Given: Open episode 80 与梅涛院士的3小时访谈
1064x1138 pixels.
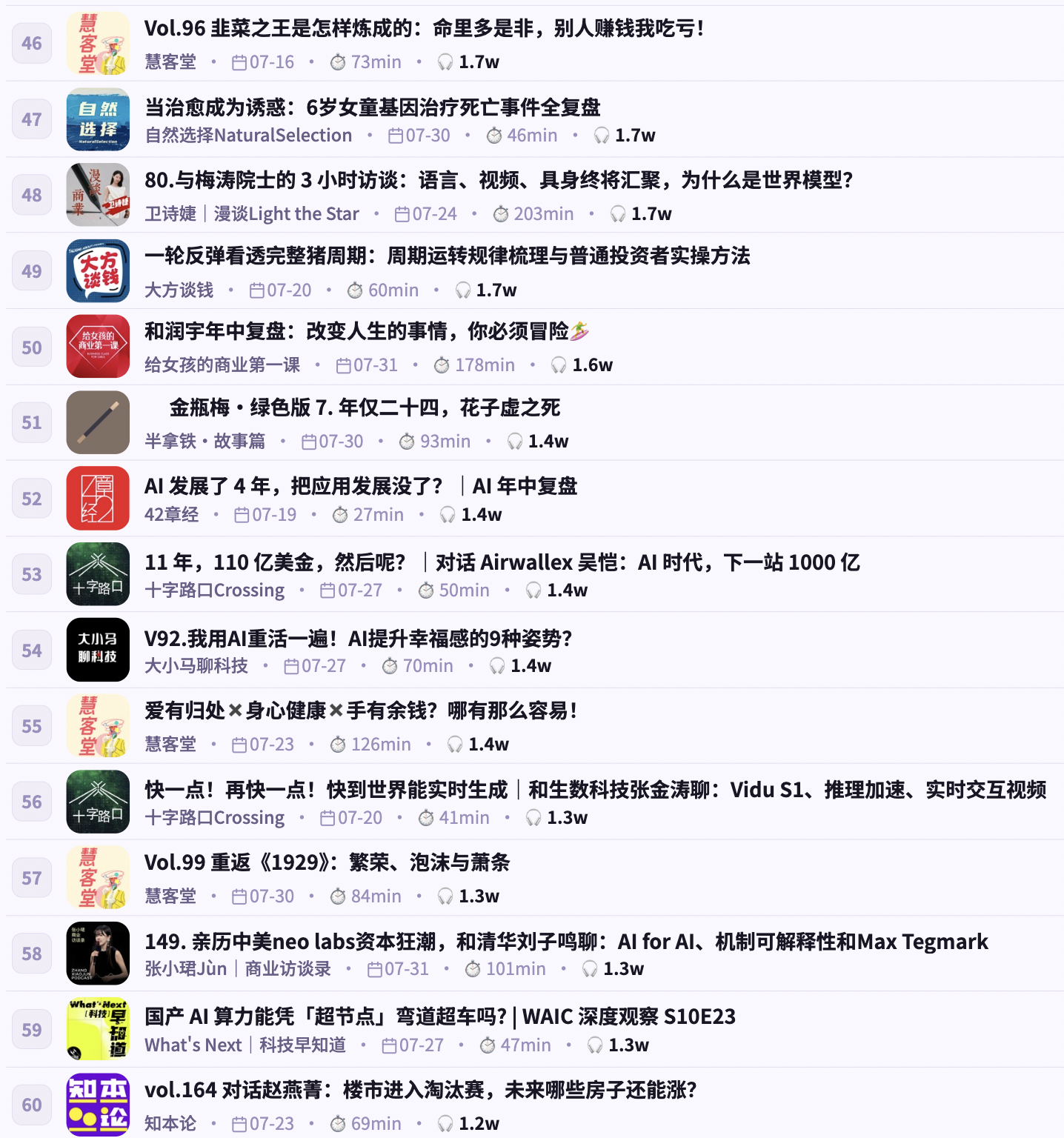Looking at the screenshot, I should point(499,180).
